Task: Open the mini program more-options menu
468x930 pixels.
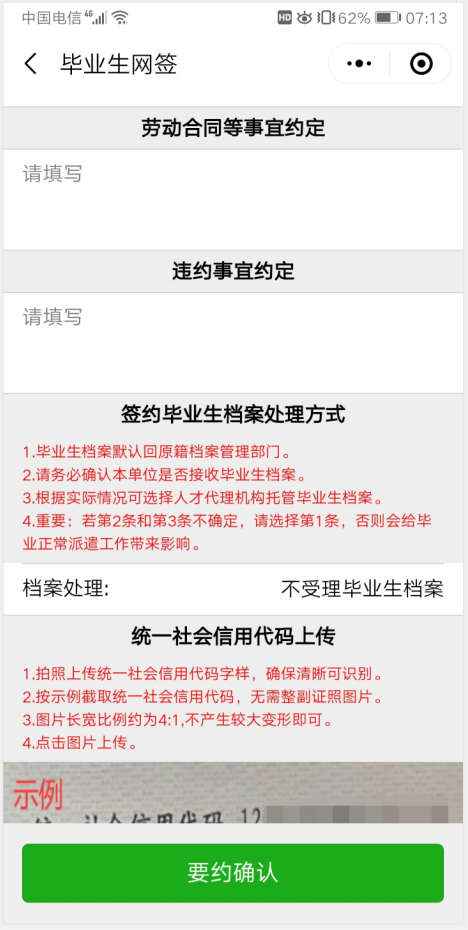Action: point(359,63)
